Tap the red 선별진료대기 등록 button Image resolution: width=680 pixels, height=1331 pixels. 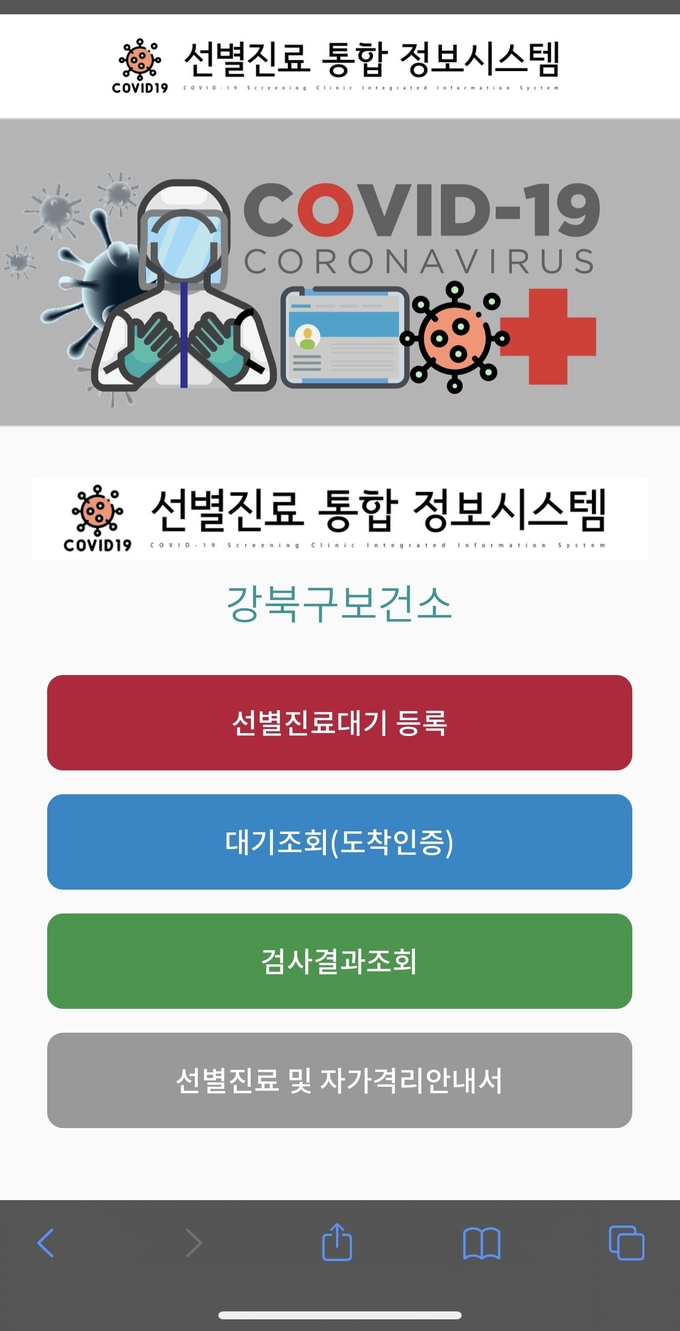pyautogui.click(x=339, y=723)
